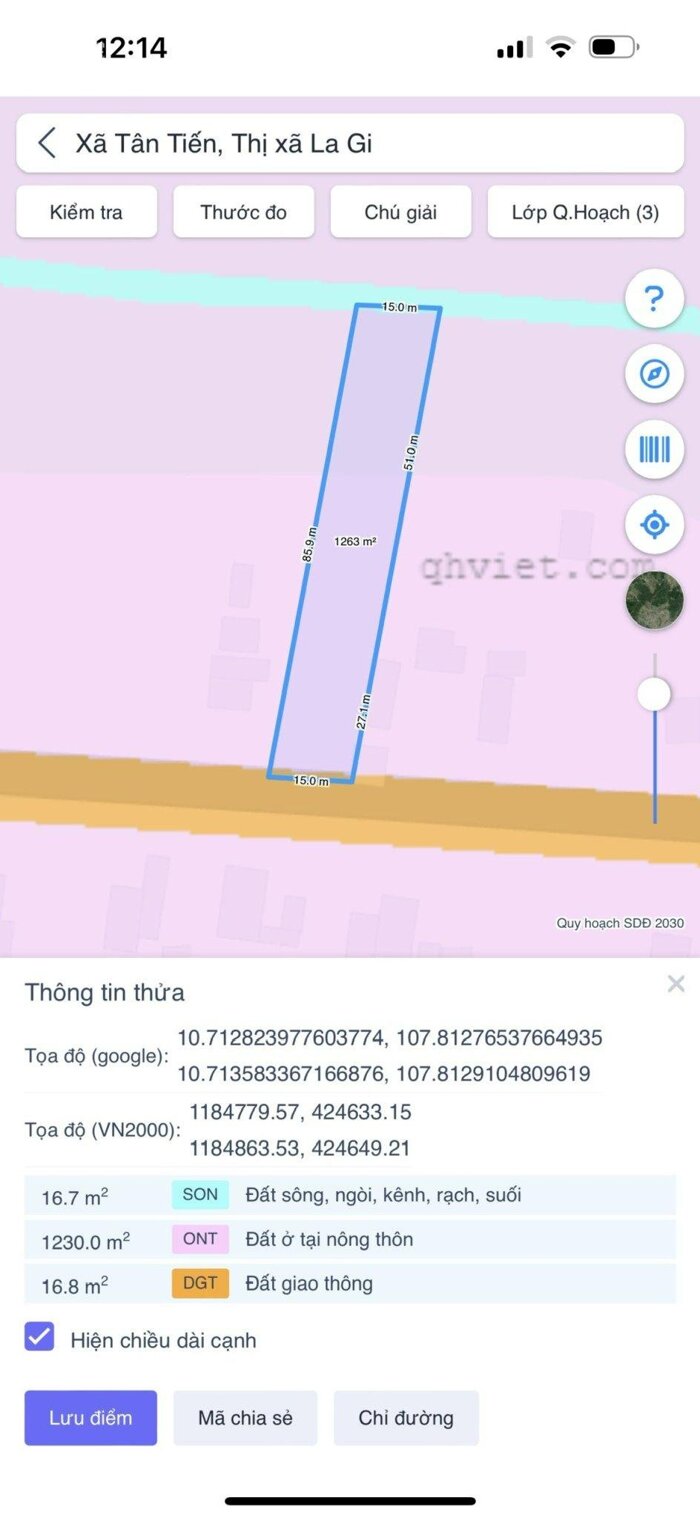The width and height of the screenshot is (700, 1518).
Task: Tap the compass orientation button
Action: tap(654, 374)
